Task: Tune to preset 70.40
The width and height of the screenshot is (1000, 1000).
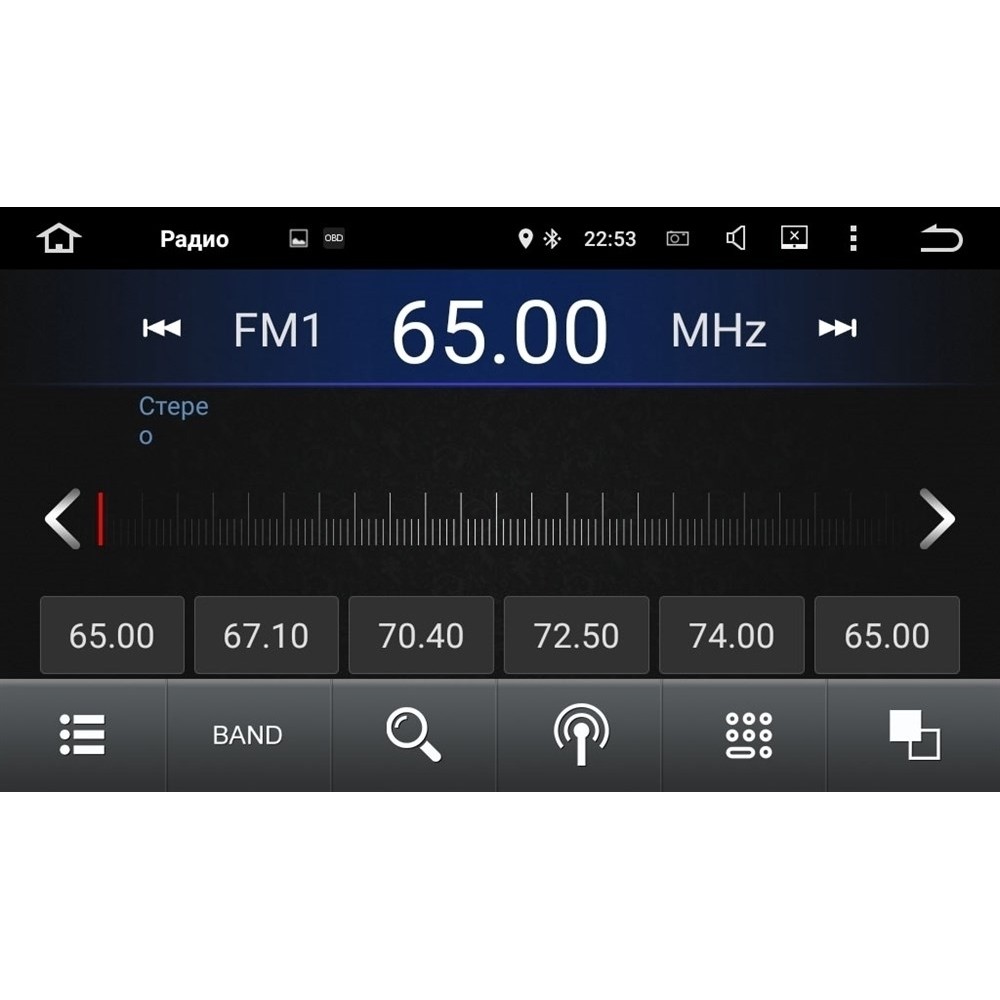Action: point(421,635)
